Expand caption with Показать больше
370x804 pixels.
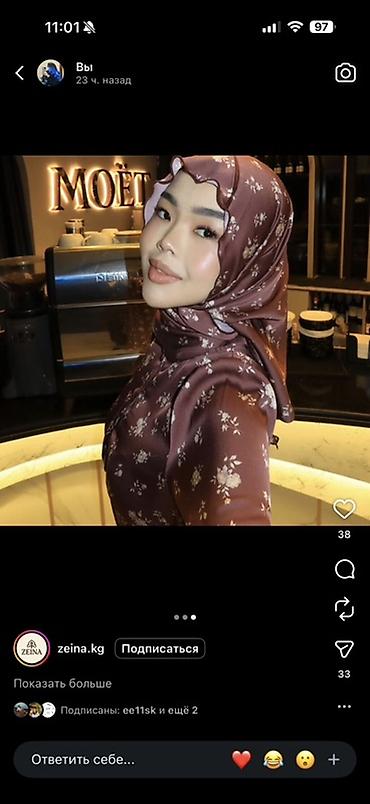tap(63, 684)
